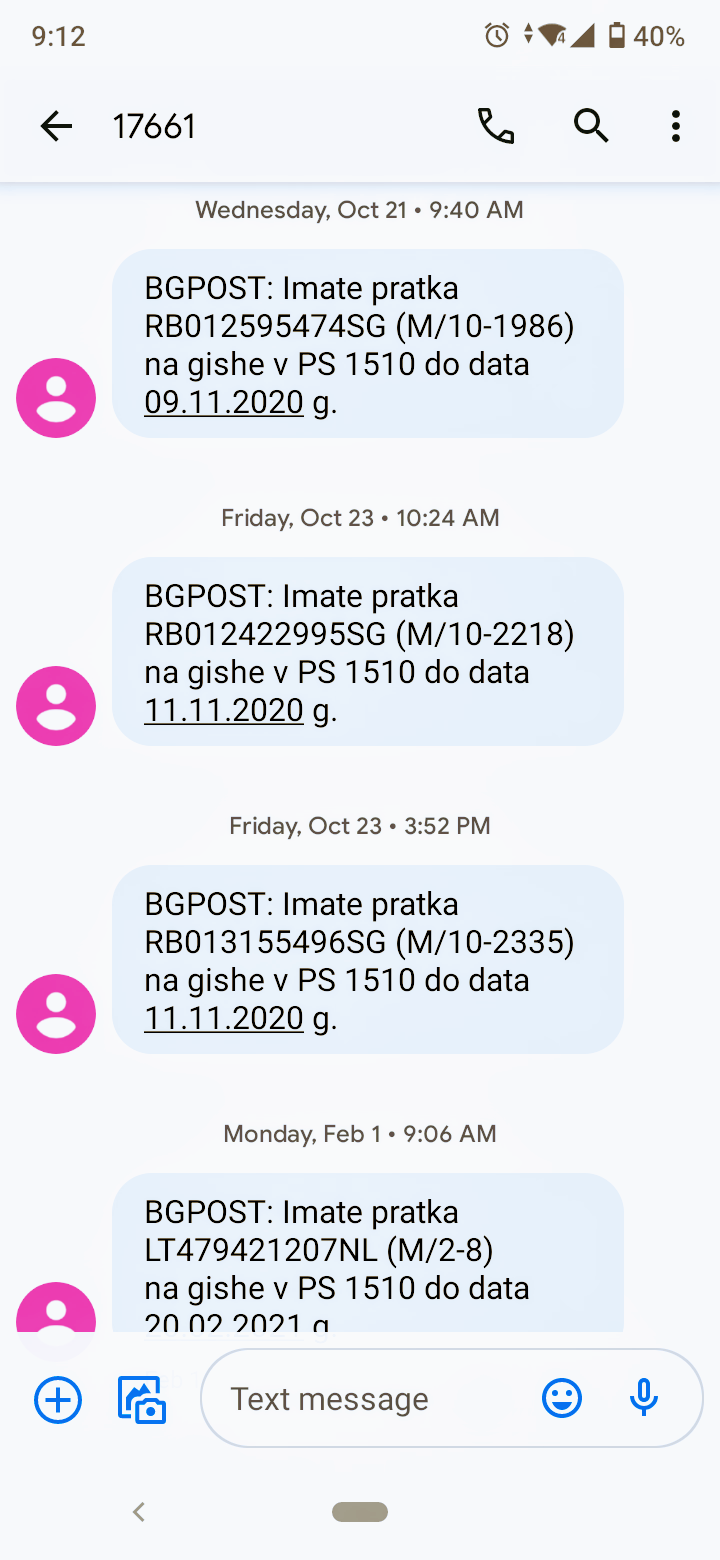Tap the date link in the RB013155496SG message
This screenshot has width=720, height=1560.
point(224,1019)
